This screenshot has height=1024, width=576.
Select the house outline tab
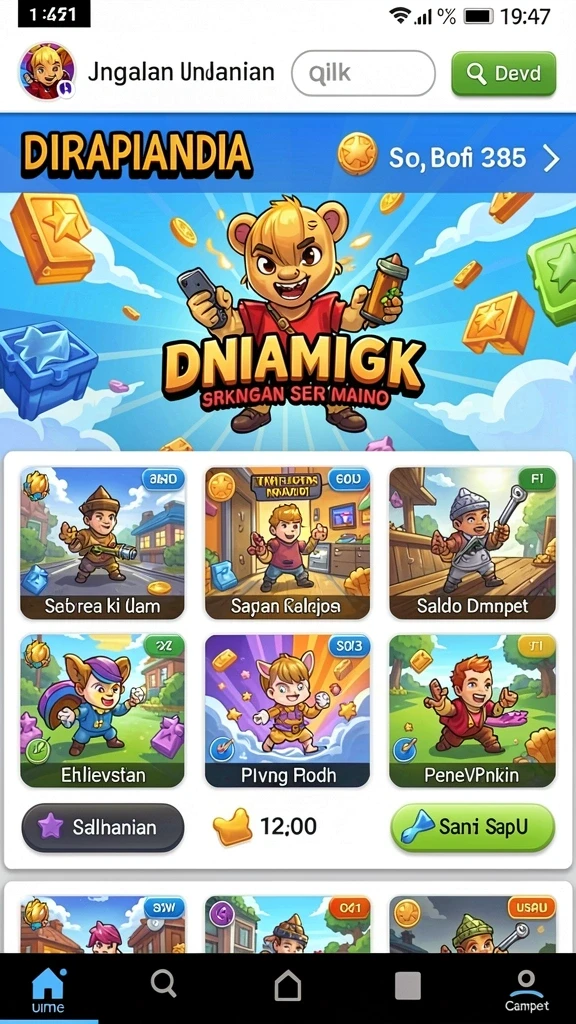click(287, 984)
